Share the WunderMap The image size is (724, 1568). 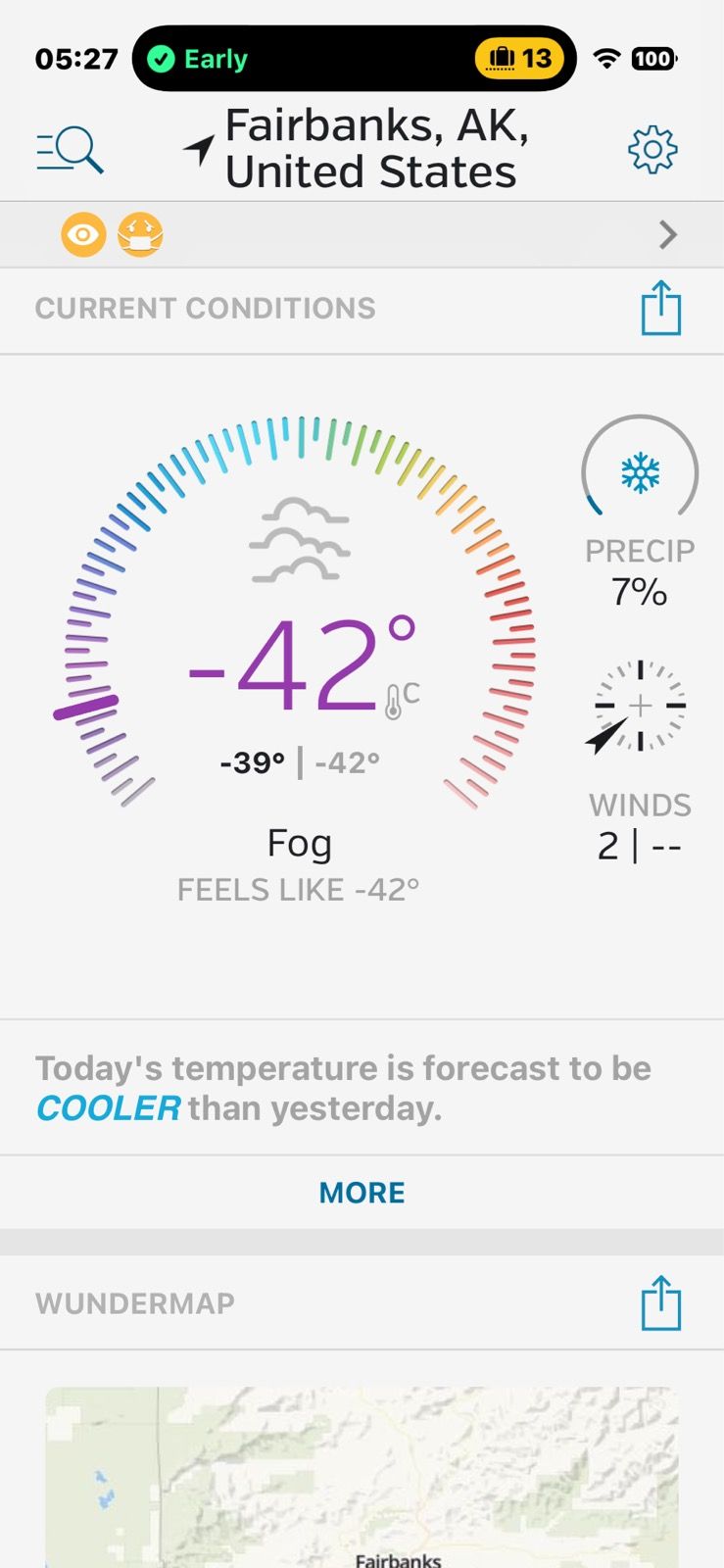pyautogui.click(x=661, y=1303)
